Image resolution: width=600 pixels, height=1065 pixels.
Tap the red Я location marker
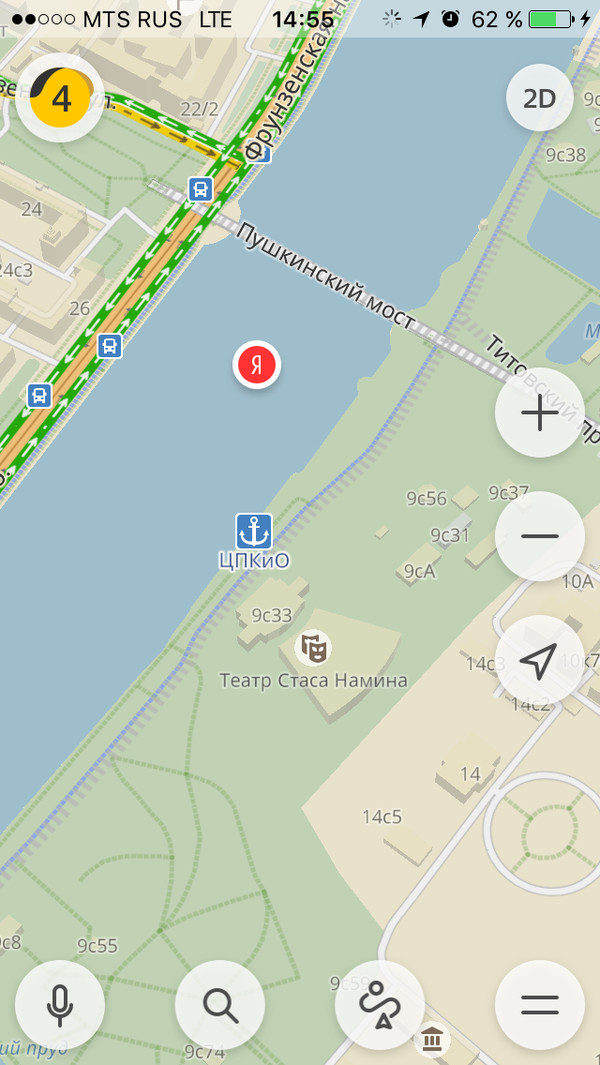coord(257,365)
